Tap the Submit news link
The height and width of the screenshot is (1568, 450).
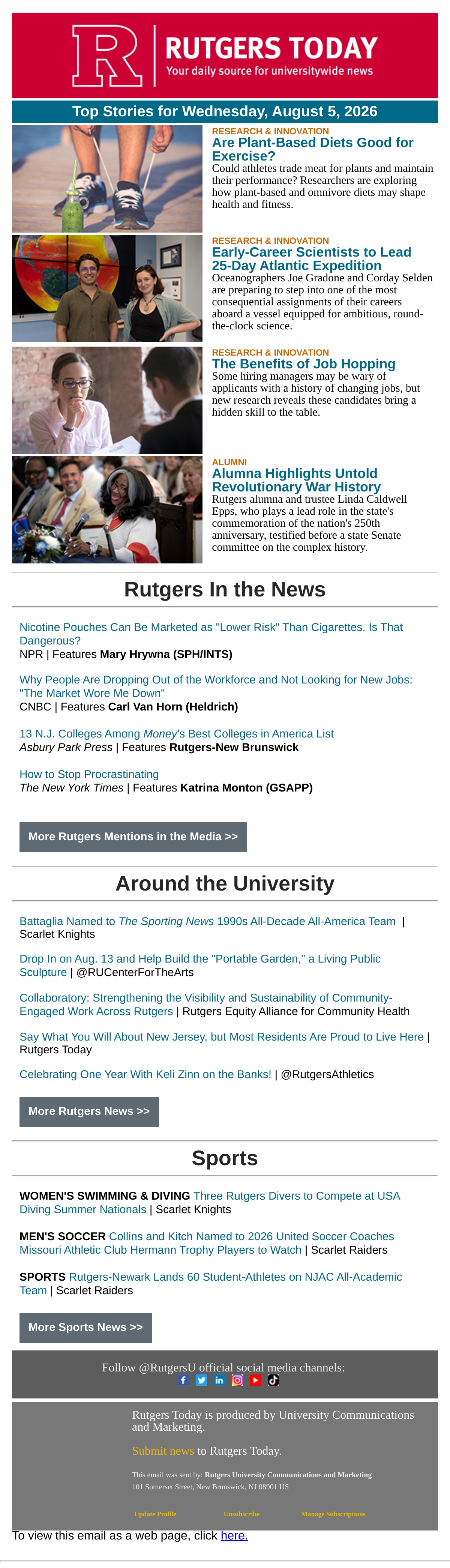[163, 1451]
